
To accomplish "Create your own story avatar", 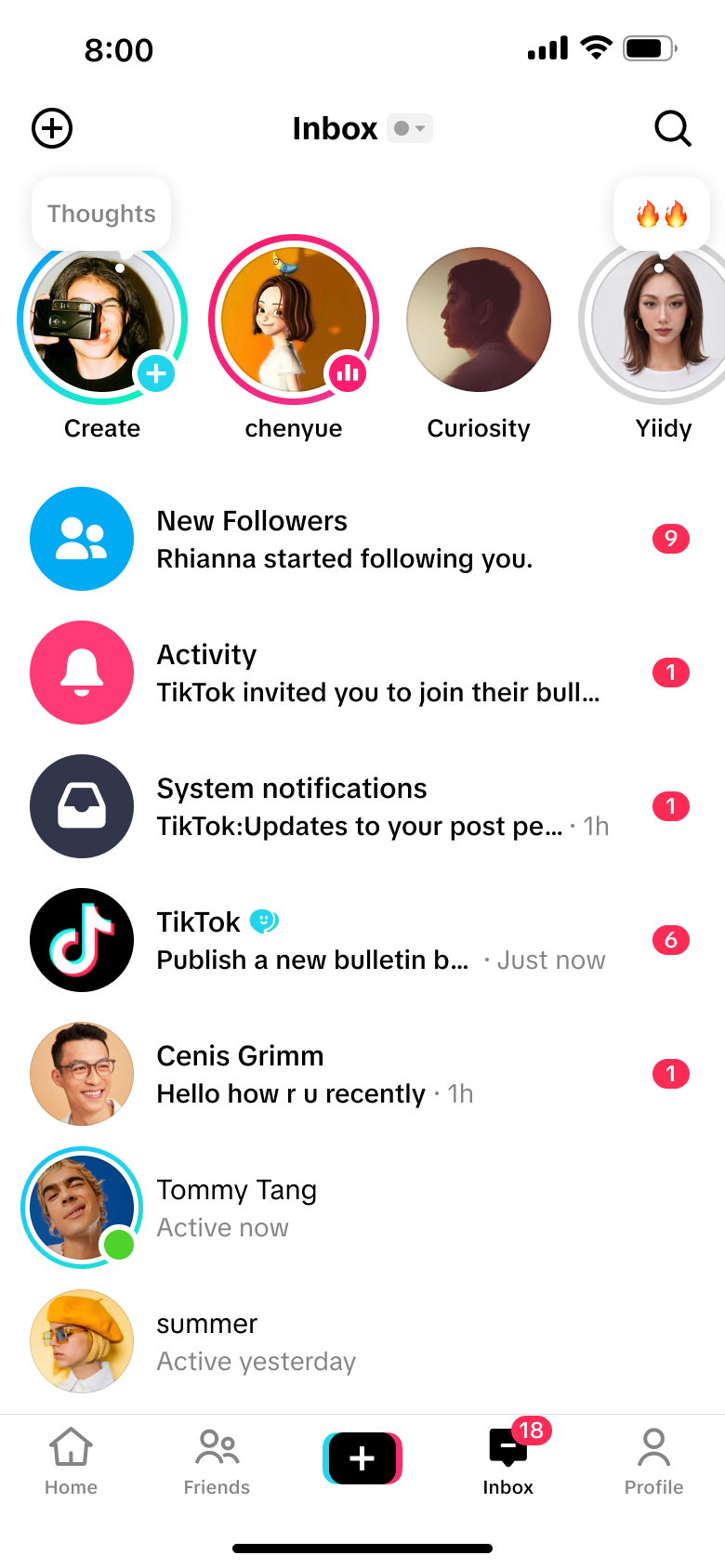I will [102, 320].
